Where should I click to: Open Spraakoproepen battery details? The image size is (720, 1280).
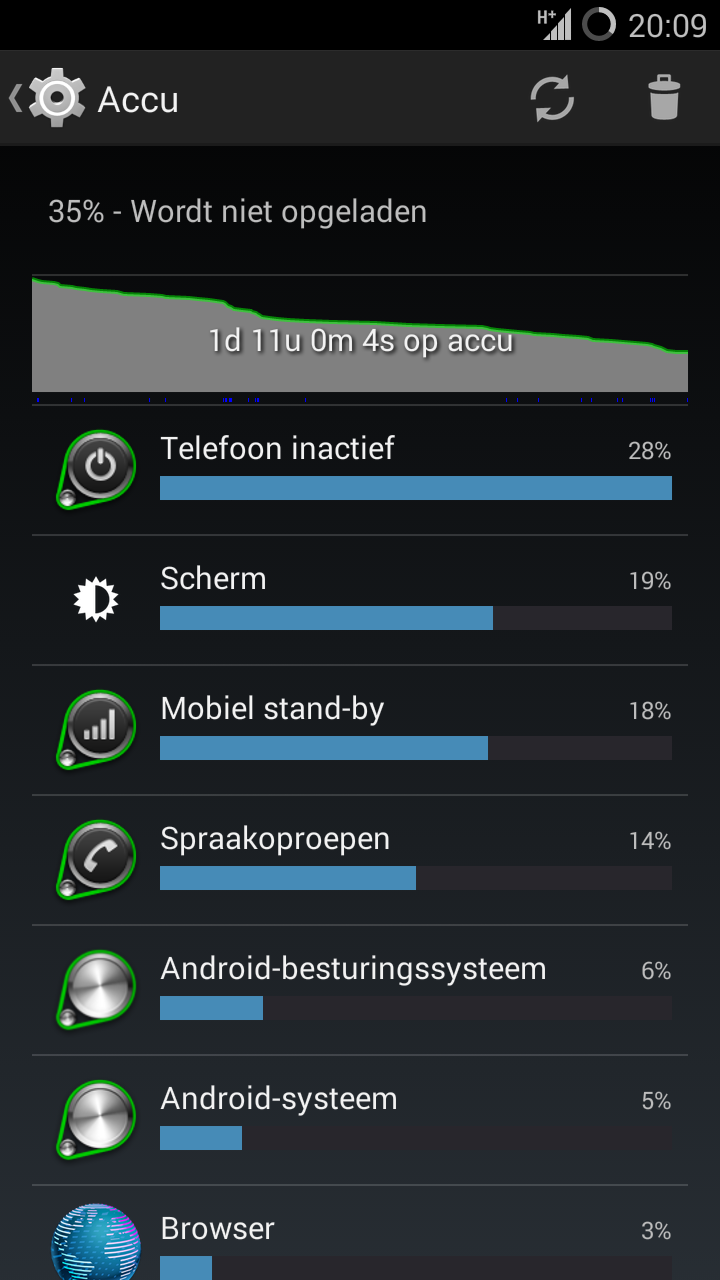click(x=360, y=860)
